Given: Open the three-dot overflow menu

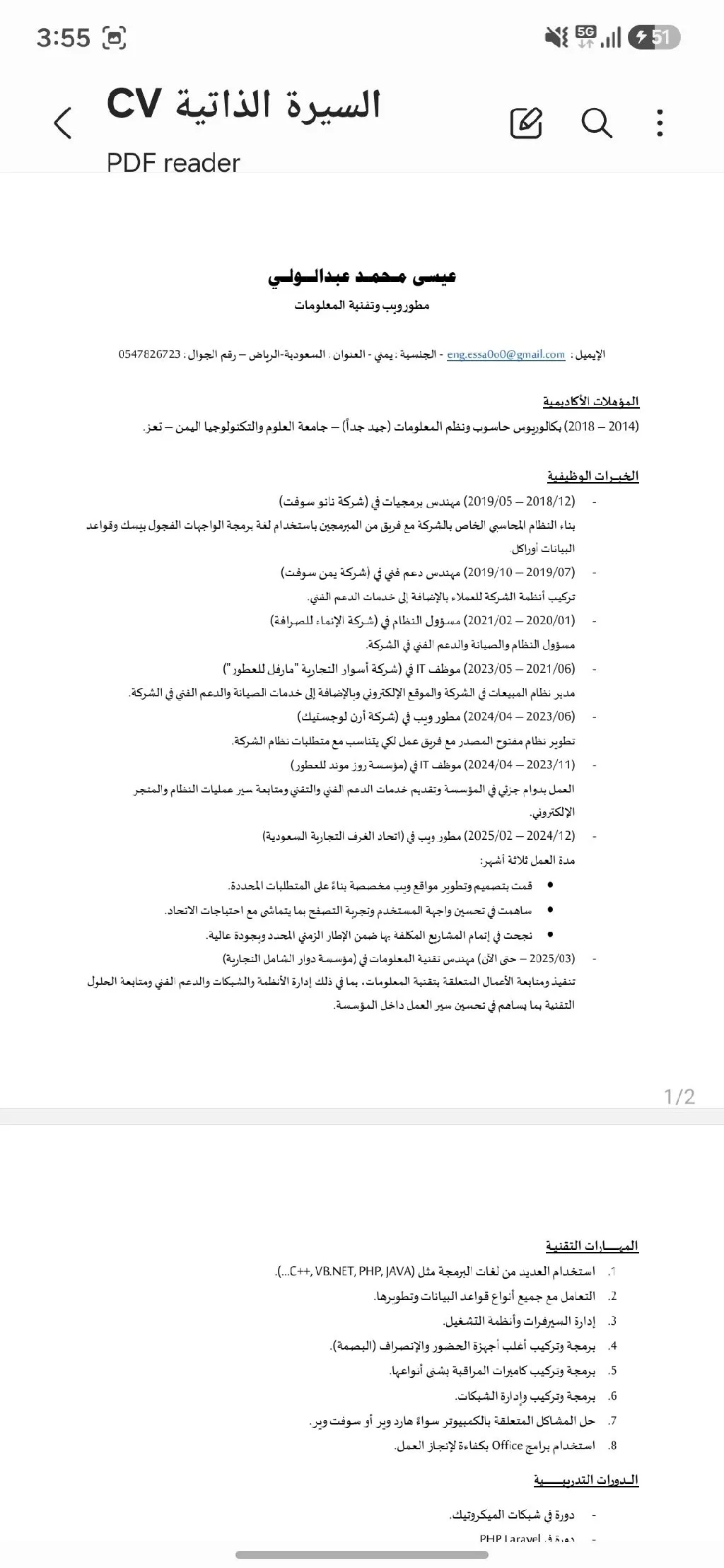Looking at the screenshot, I should [660, 123].
